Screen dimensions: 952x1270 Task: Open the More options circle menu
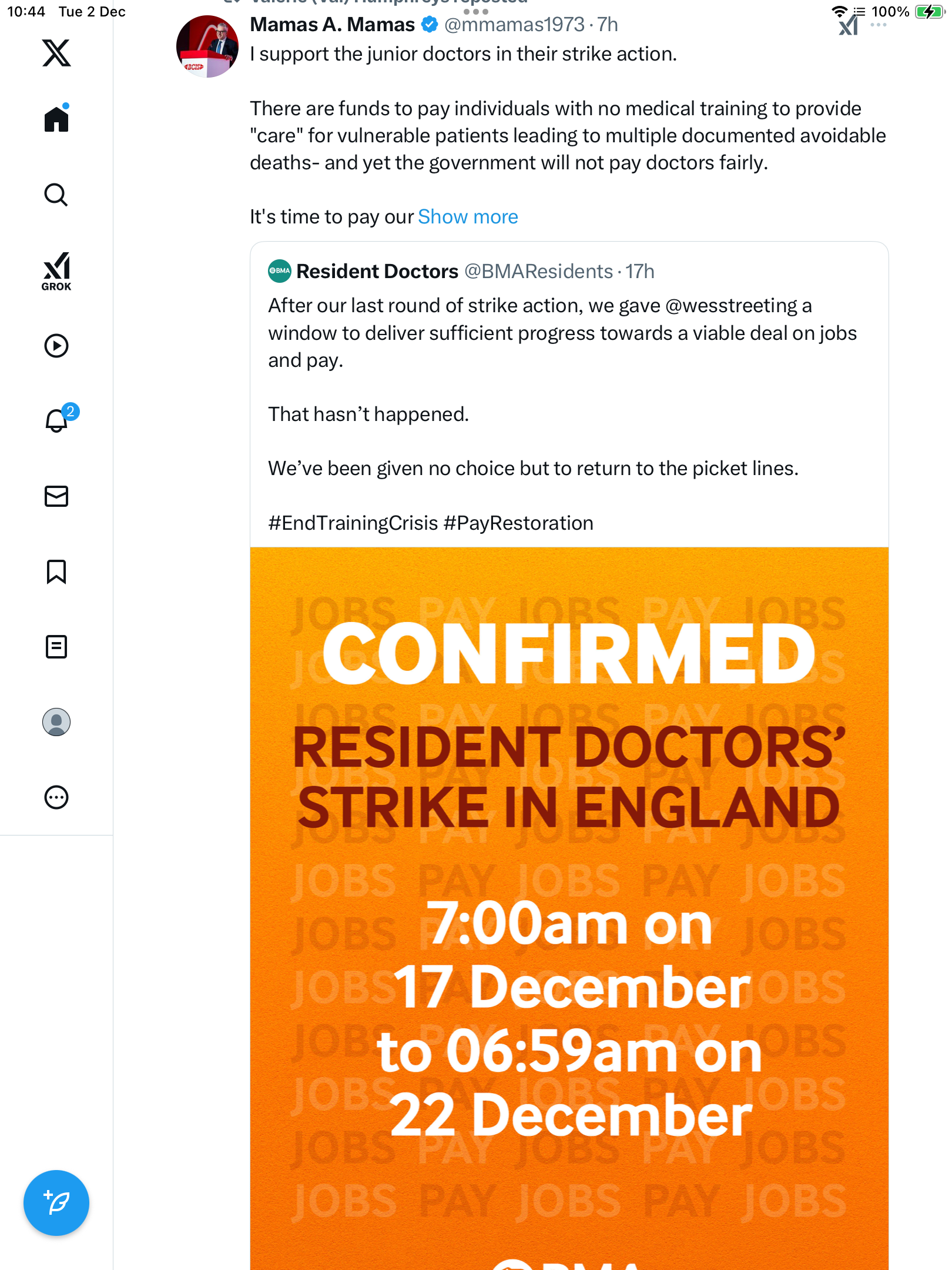pos(56,797)
